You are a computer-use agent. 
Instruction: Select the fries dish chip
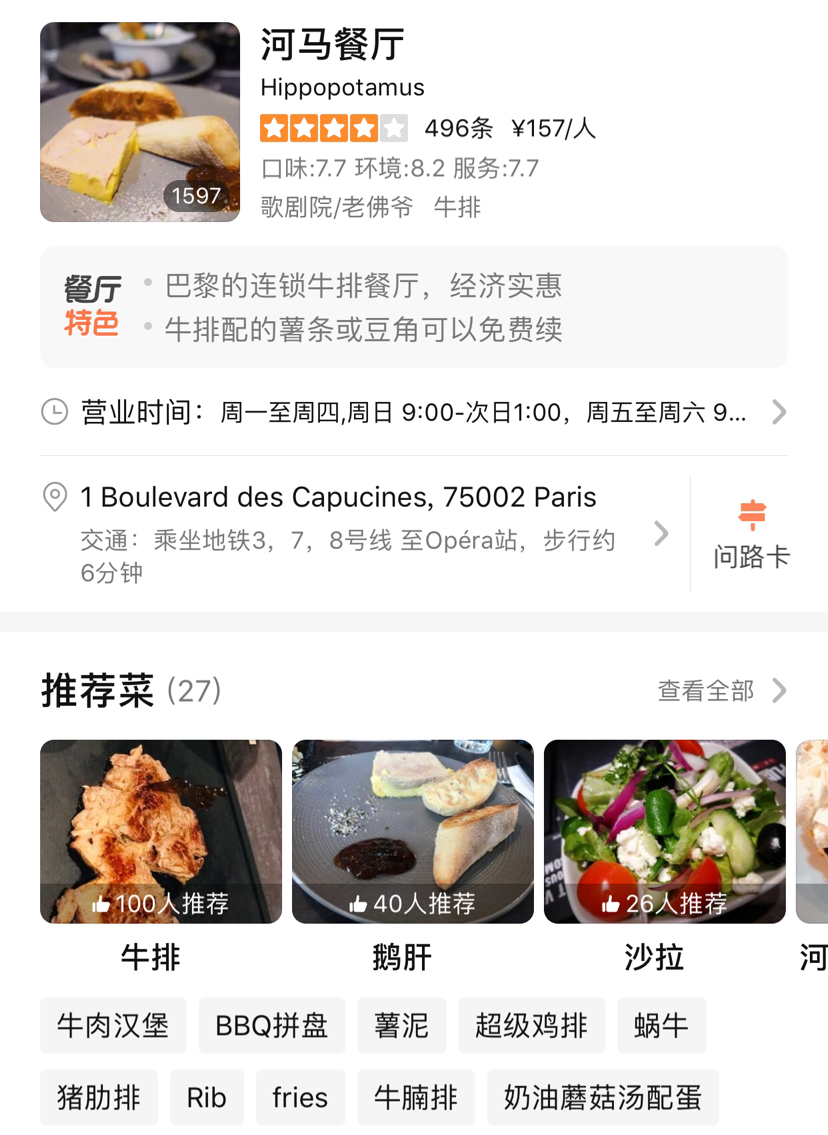pos(300,1097)
